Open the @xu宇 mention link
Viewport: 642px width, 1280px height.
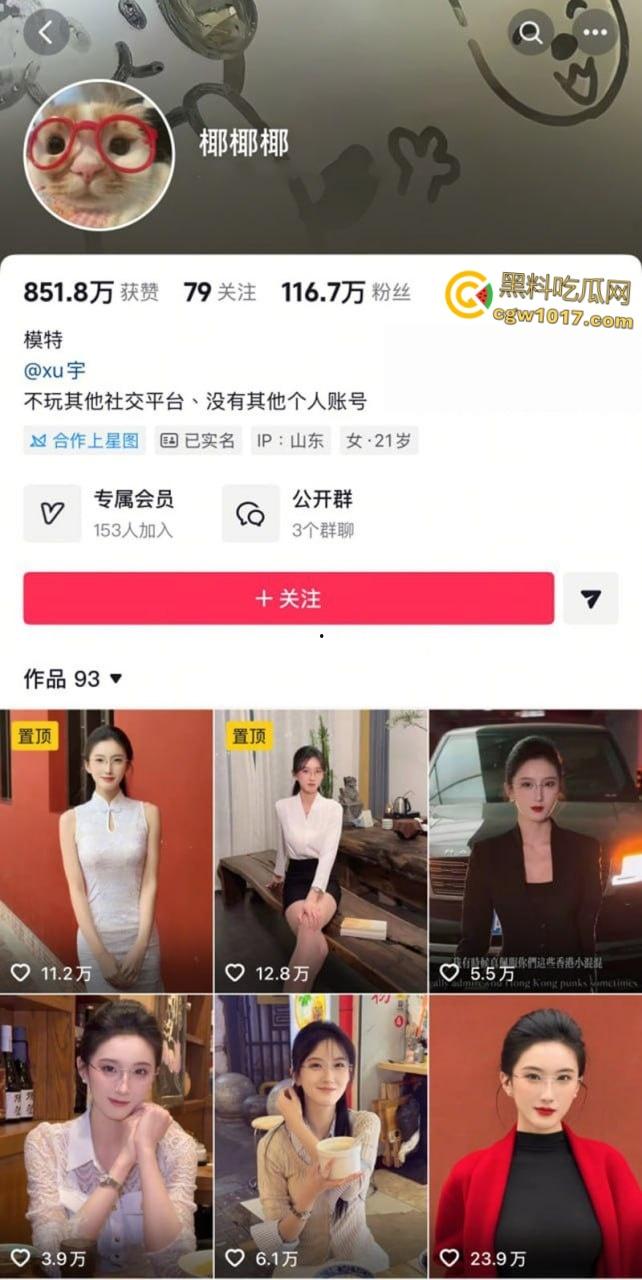(x=55, y=371)
